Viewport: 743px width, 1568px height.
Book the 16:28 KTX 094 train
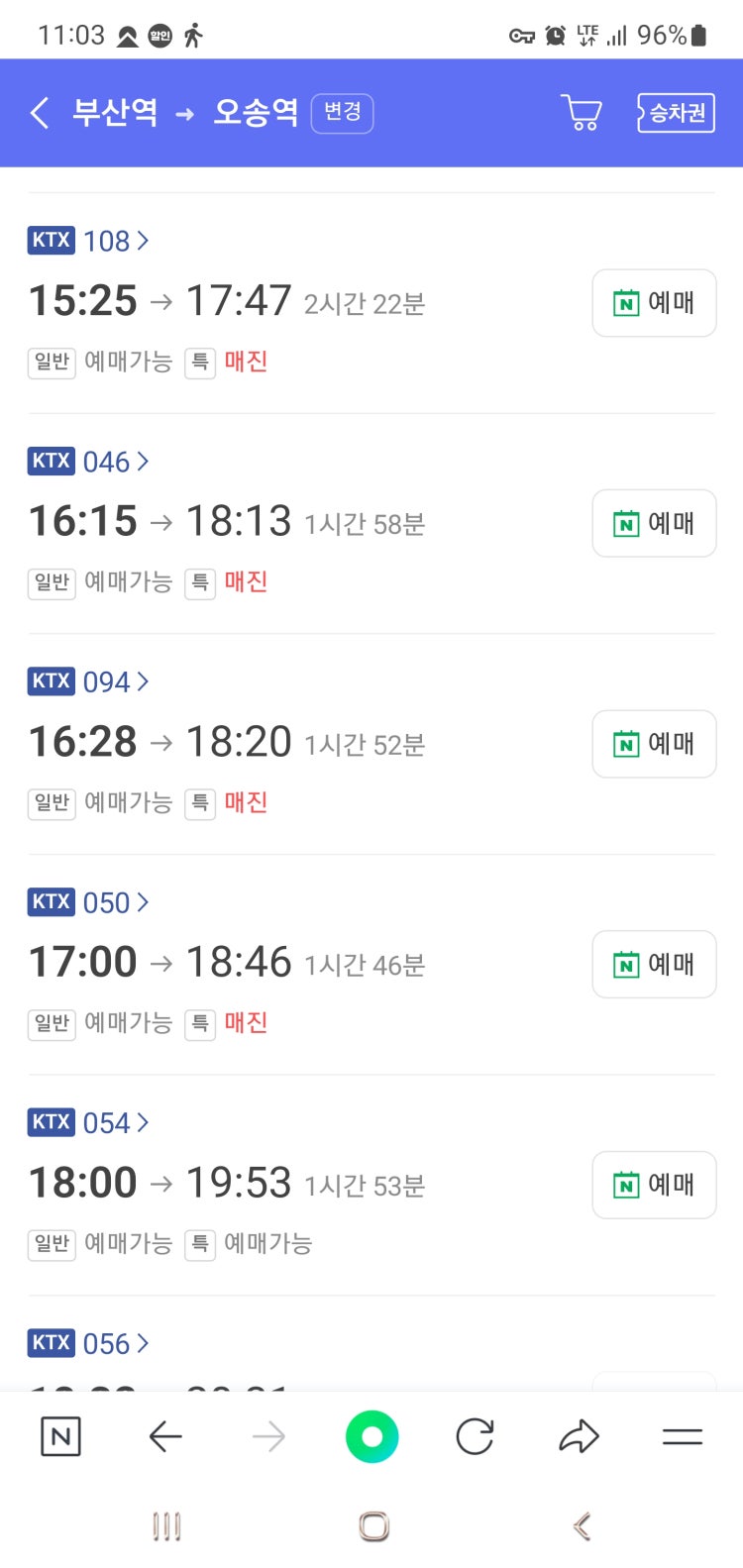point(654,744)
